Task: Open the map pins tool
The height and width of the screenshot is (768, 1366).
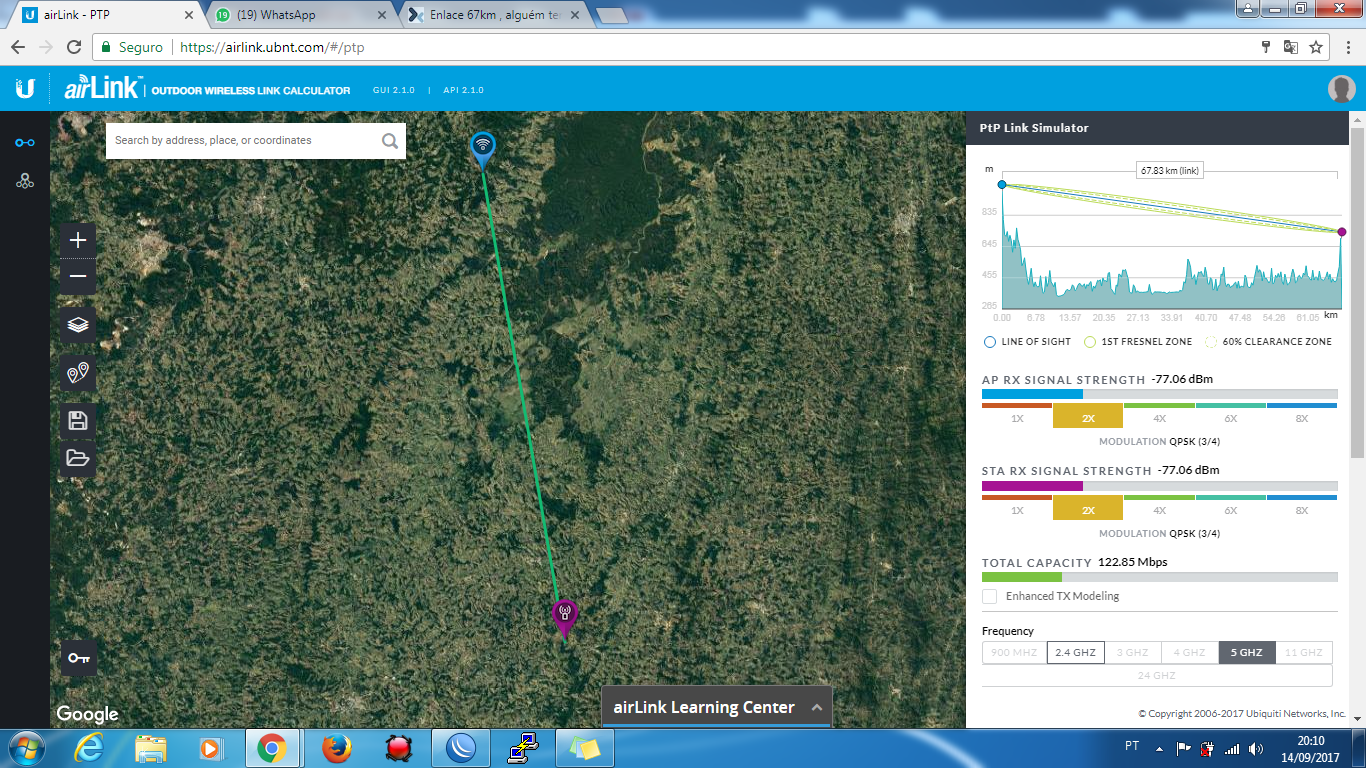Action: pyautogui.click(x=78, y=374)
